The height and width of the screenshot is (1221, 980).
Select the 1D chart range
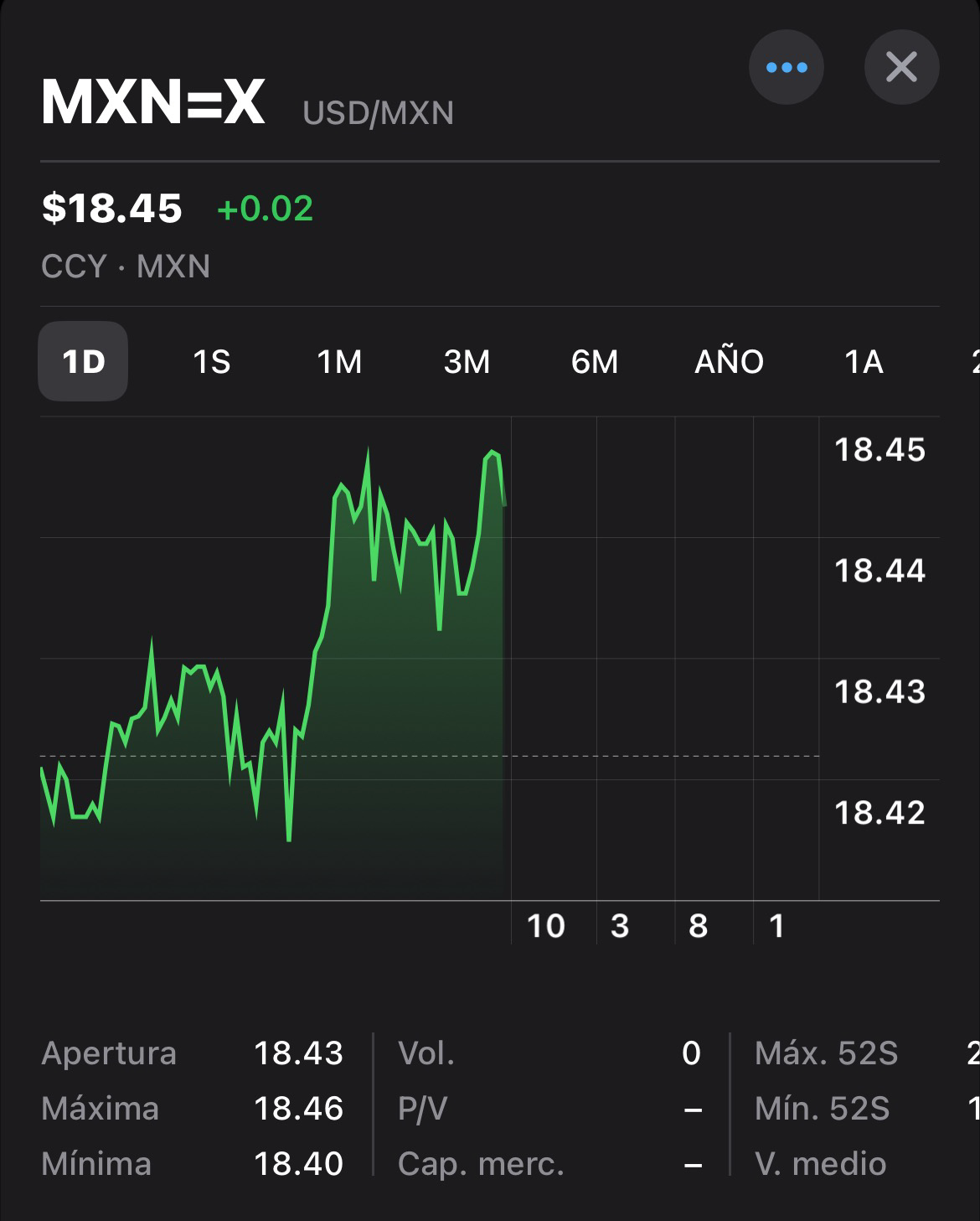pyautogui.click(x=83, y=362)
